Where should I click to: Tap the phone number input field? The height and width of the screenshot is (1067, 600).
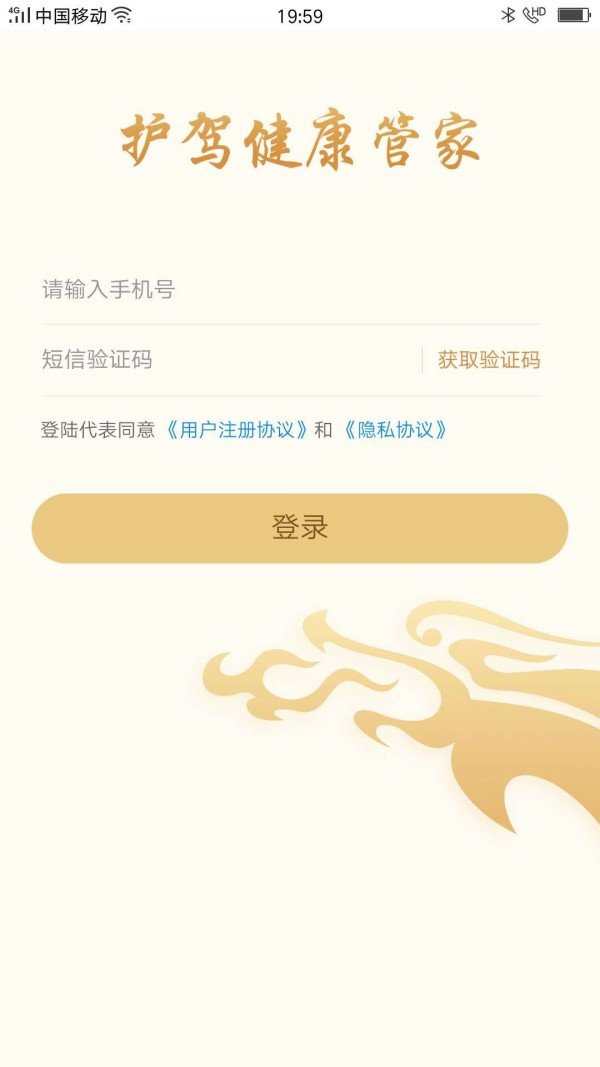pyautogui.click(x=290, y=290)
